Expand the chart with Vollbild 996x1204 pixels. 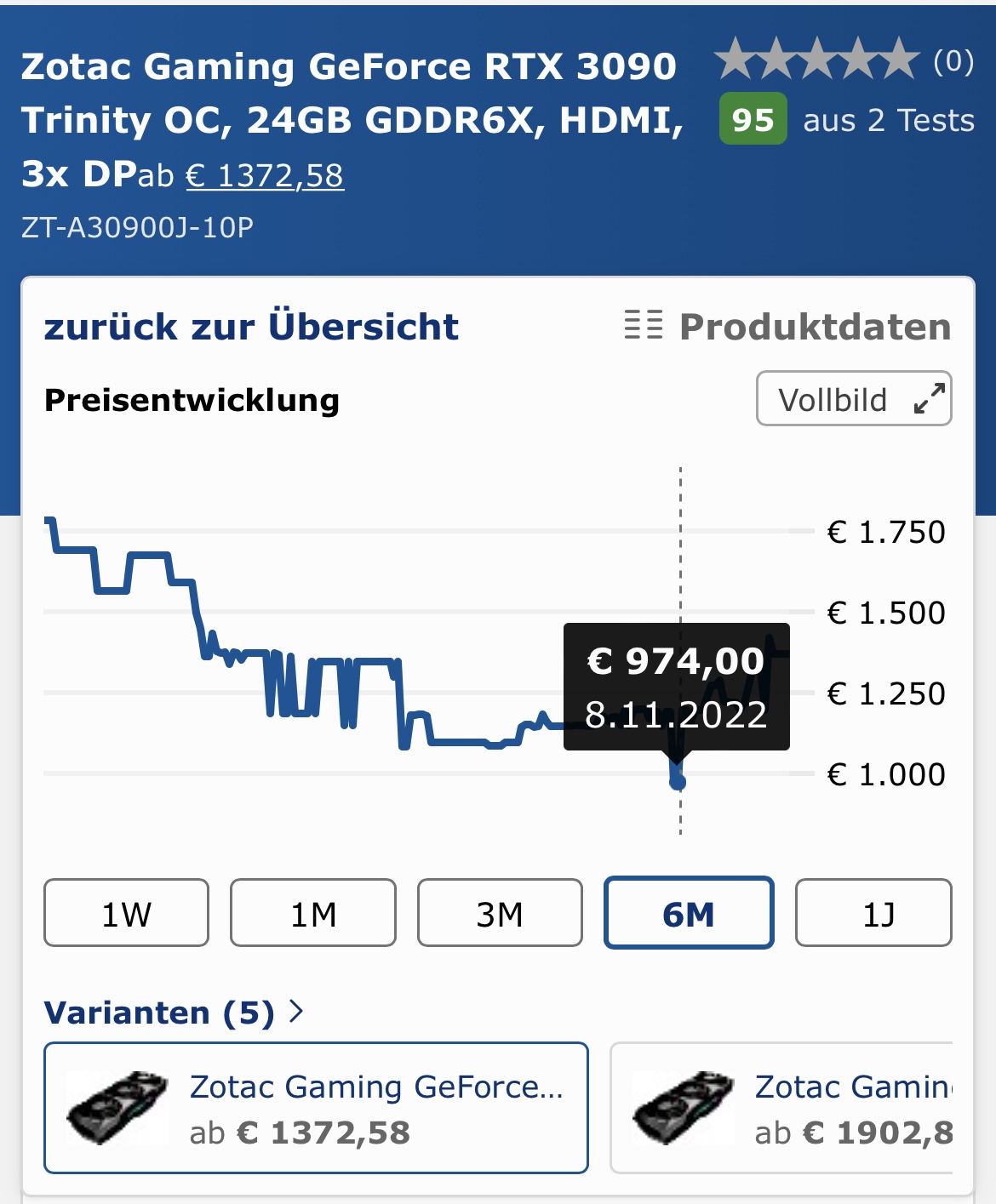tap(853, 399)
